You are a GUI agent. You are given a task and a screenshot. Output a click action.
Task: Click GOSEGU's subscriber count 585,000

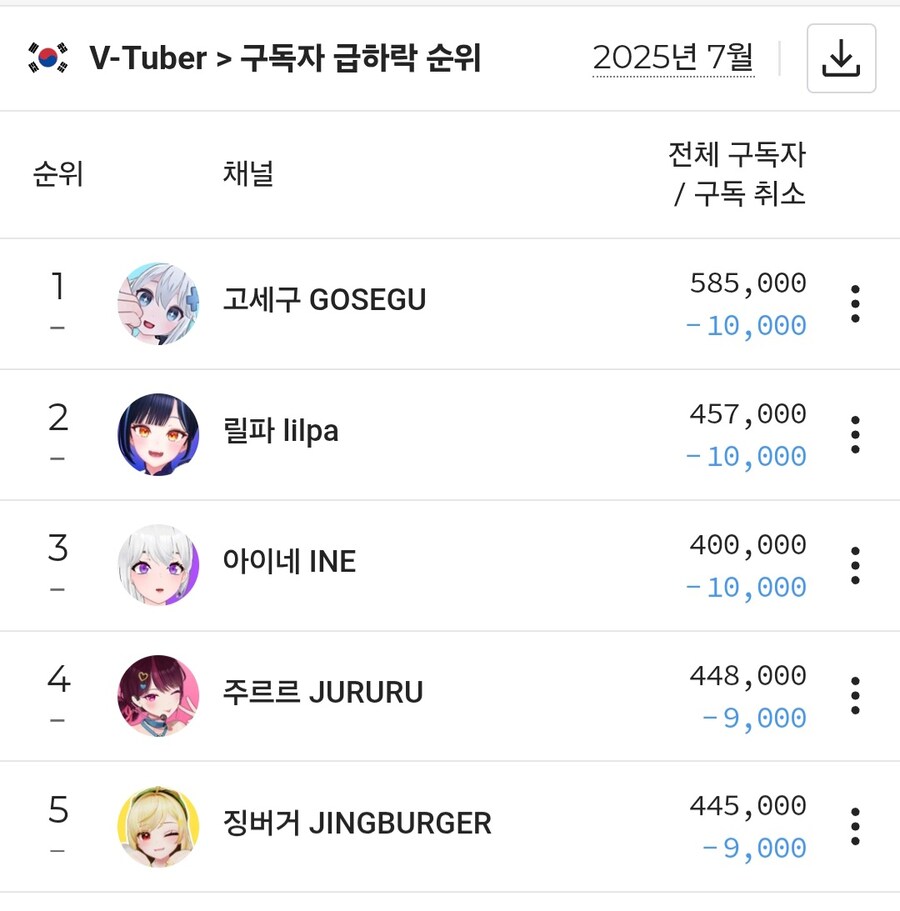click(745, 283)
